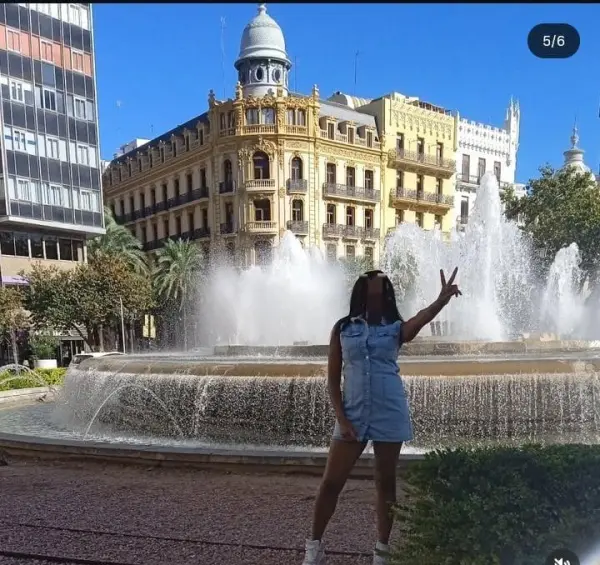Toggle the sound icon on the photo

pos(562,557)
